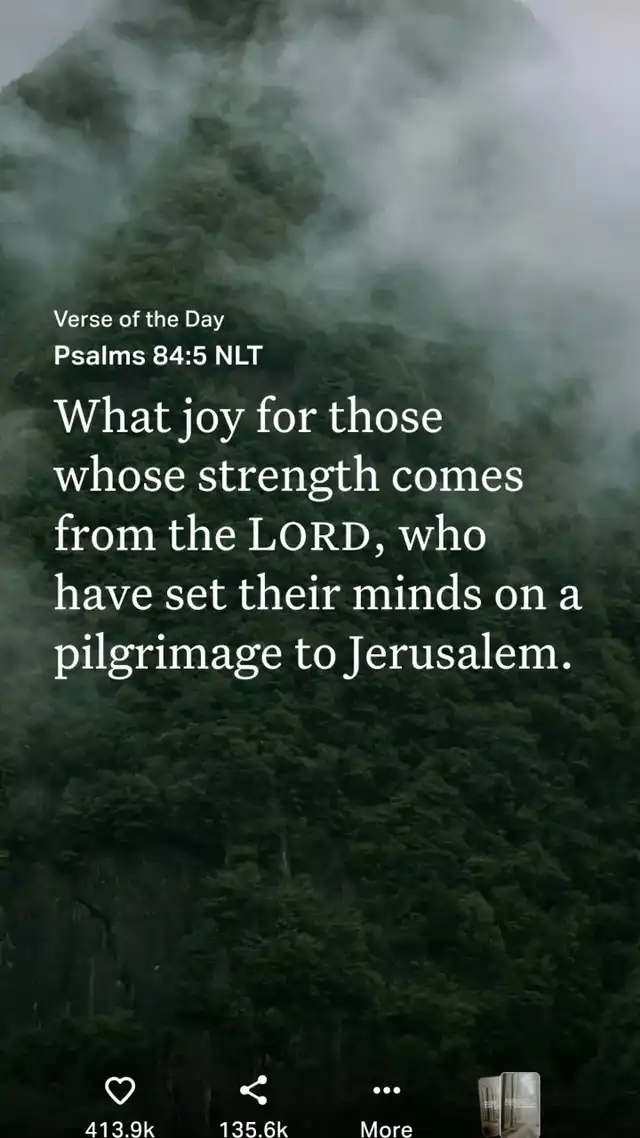Image resolution: width=640 pixels, height=1138 pixels.
Task: Like the verse with the heart icon
Action: 120,1090
